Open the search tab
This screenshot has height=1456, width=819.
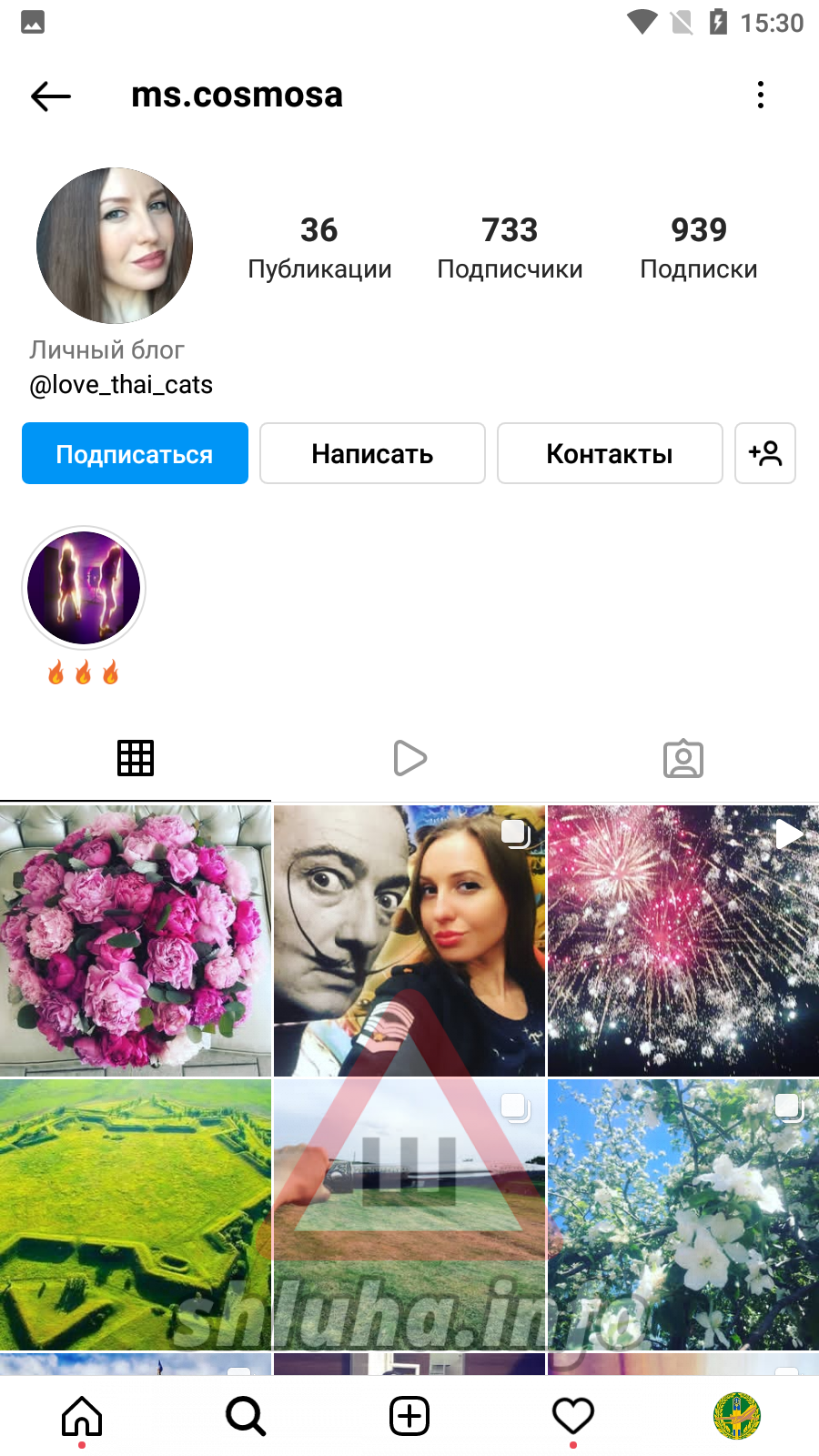coord(246,1416)
